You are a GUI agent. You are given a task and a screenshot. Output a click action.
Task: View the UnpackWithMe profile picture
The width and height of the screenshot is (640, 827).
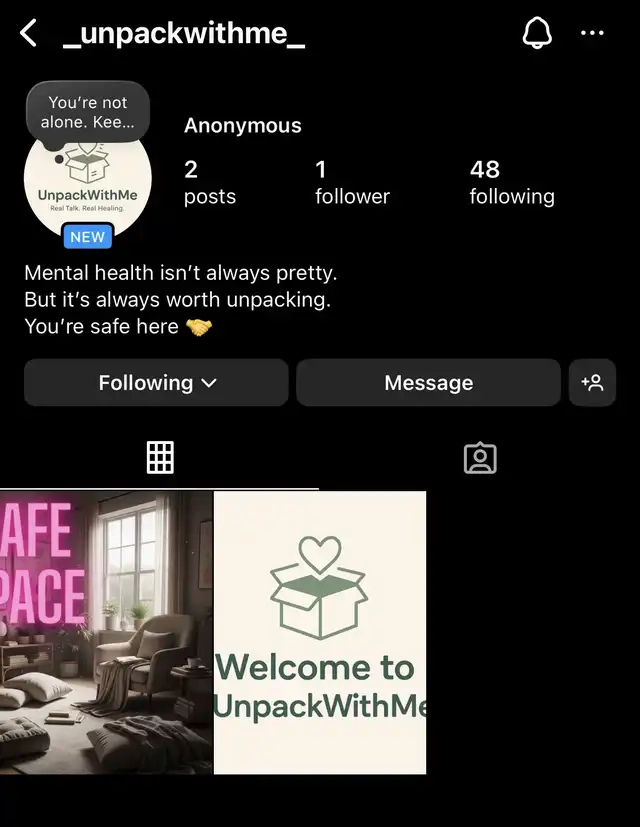coord(87,183)
